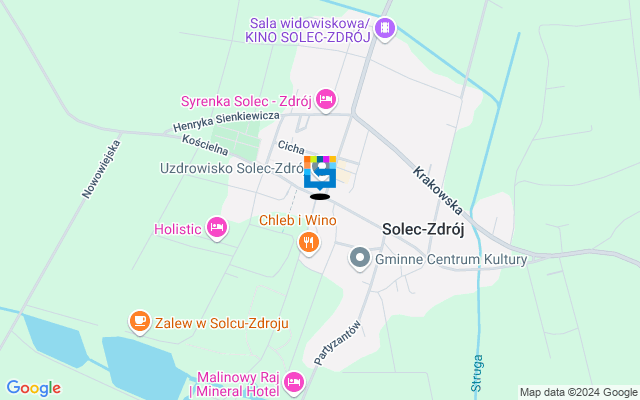Open the Zalew w Solcu-Zdroju cafe pin

[139, 322]
